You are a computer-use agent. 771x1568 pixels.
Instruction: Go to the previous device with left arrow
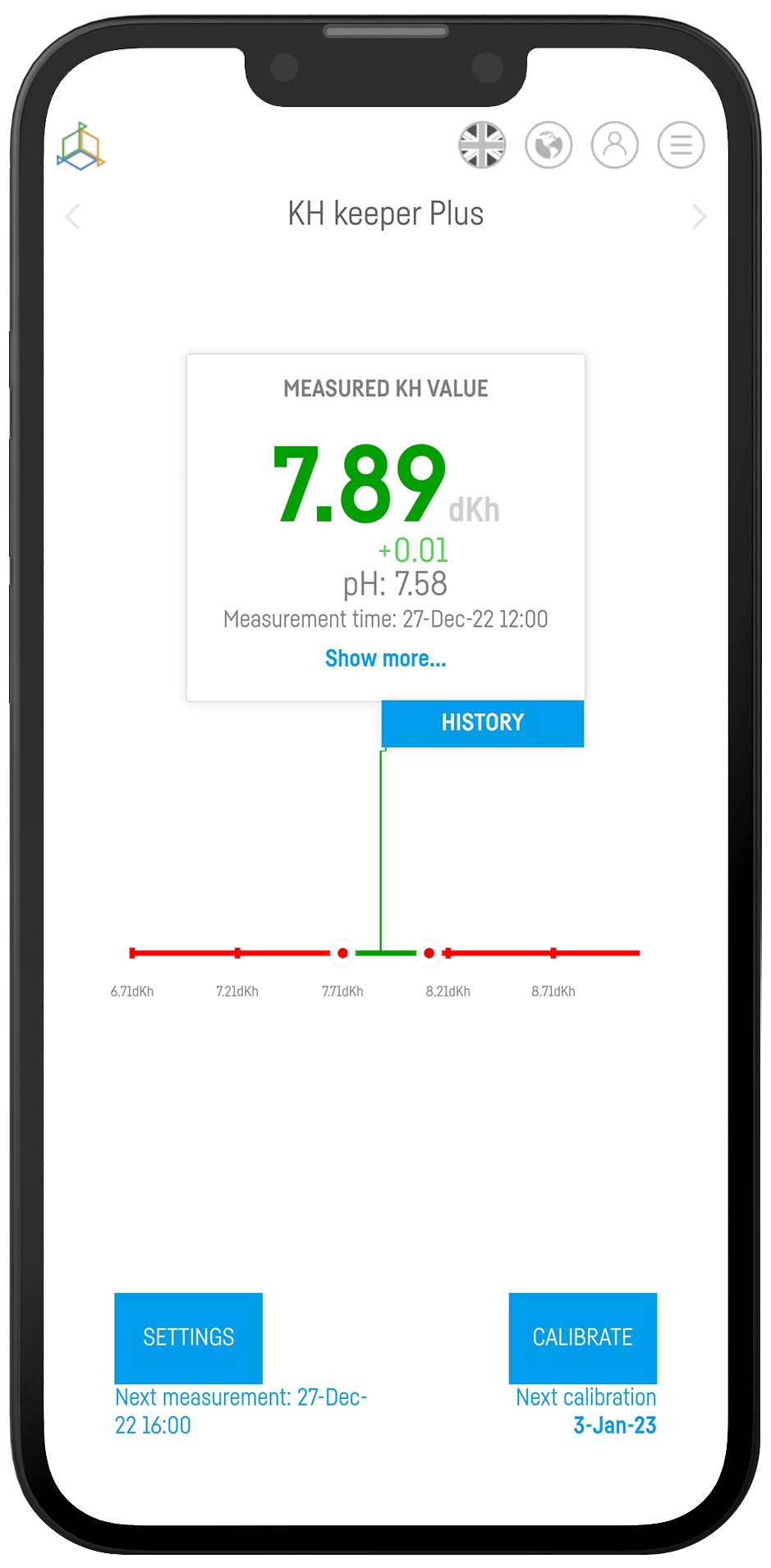[x=73, y=217]
